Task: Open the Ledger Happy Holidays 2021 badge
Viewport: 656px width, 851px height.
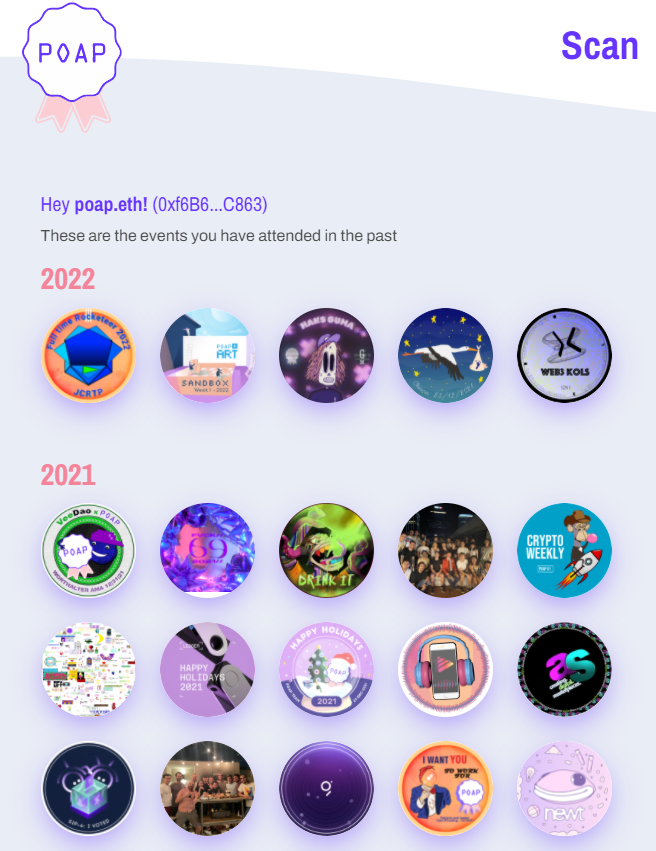Action: (208, 669)
